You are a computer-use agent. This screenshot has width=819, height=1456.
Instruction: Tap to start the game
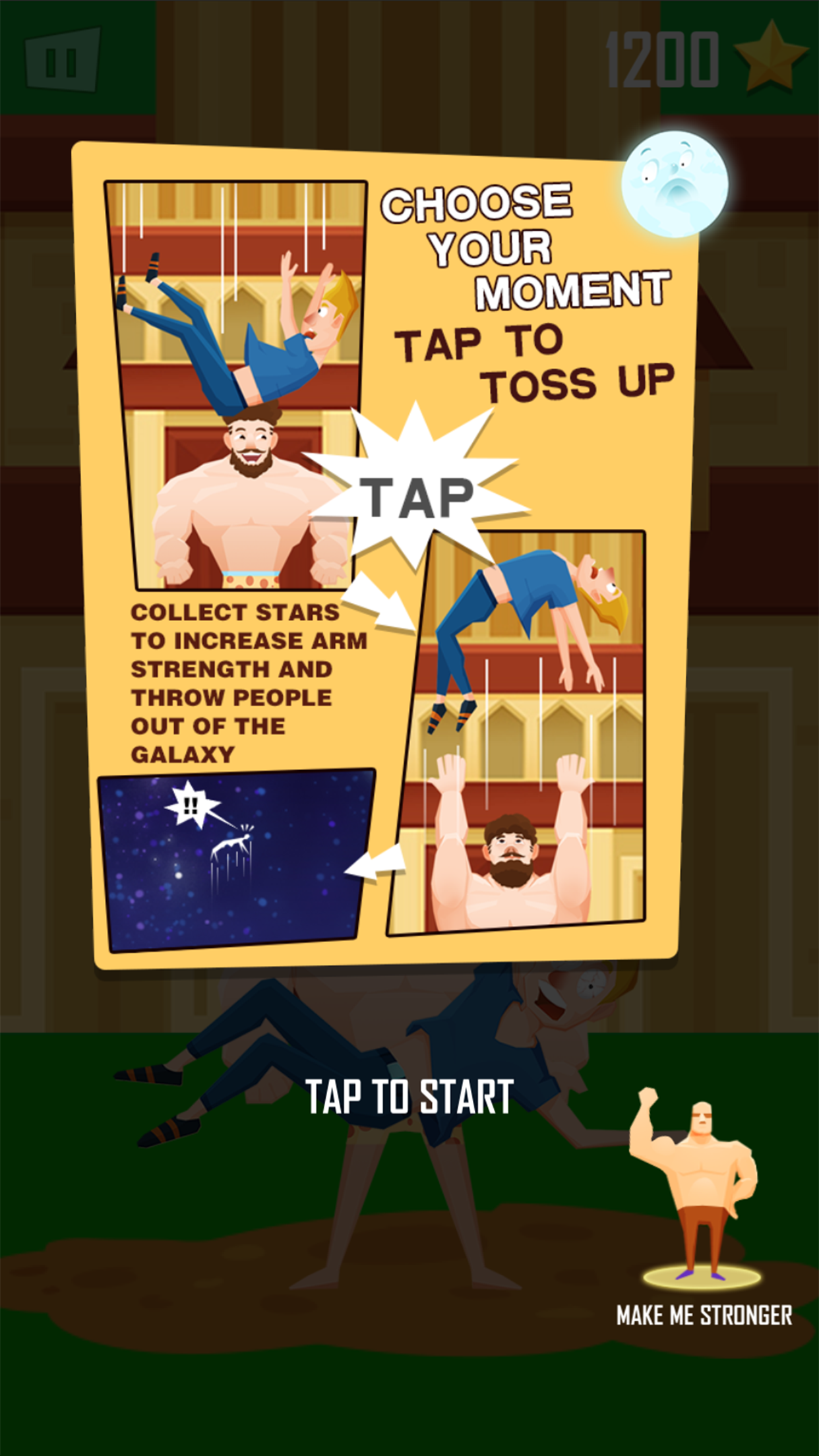409,1097
